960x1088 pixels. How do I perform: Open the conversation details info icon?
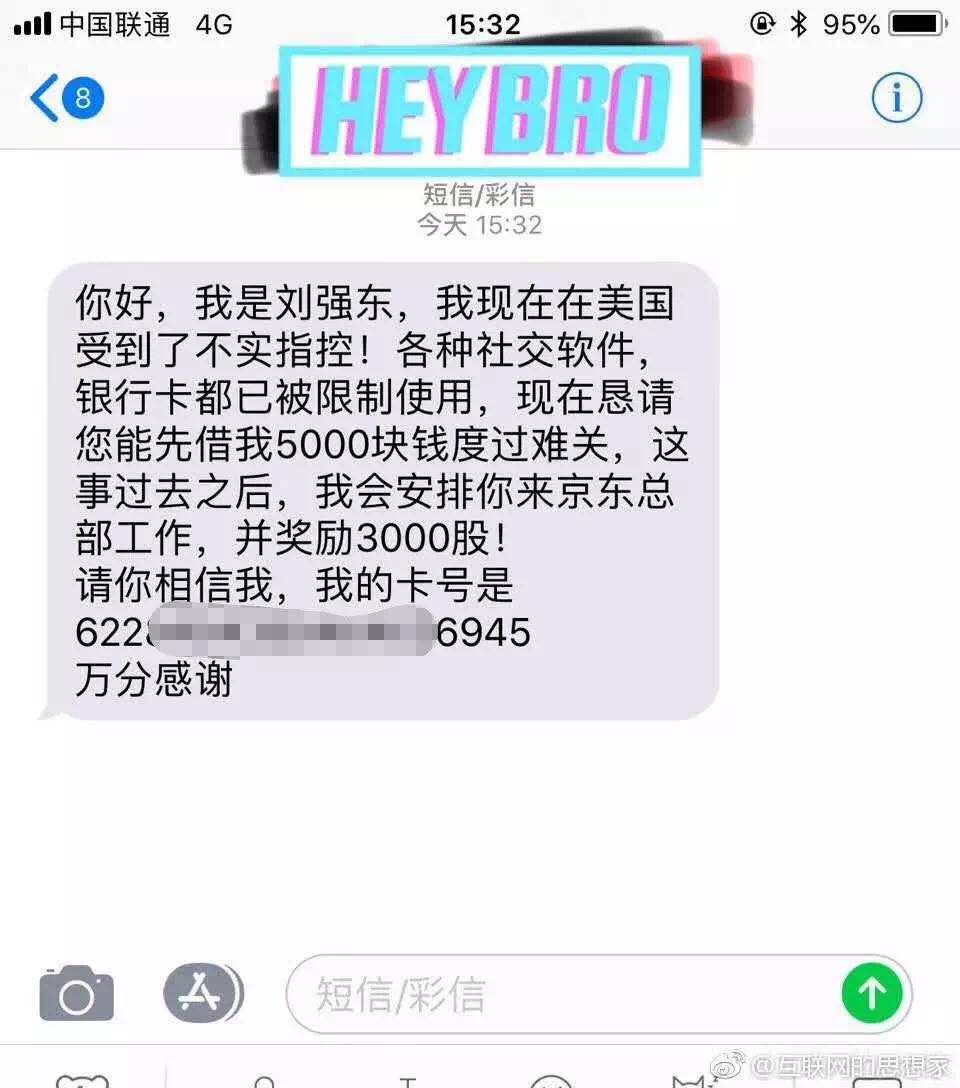(896, 98)
